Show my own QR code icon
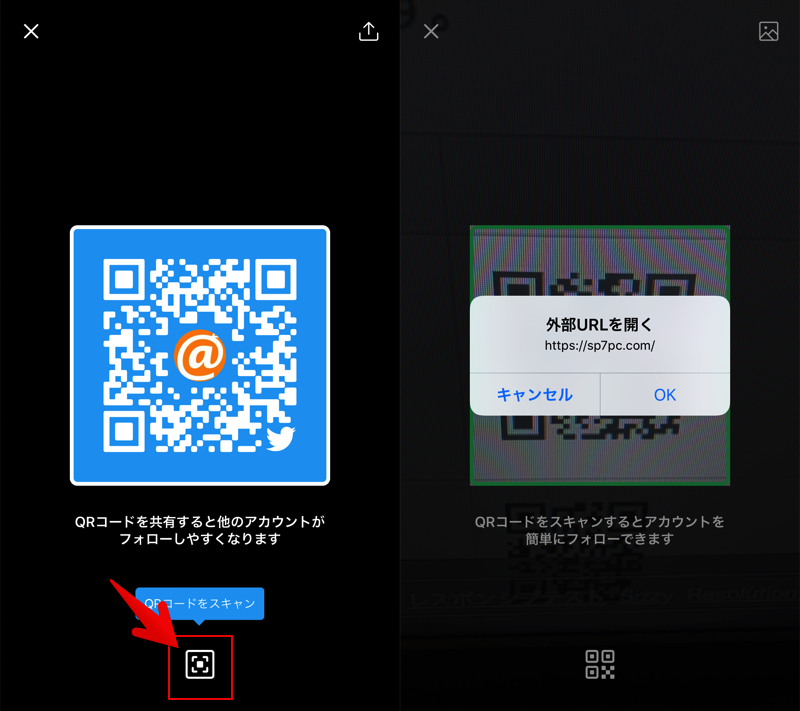800x711 pixels. pyautogui.click(x=600, y=664)
